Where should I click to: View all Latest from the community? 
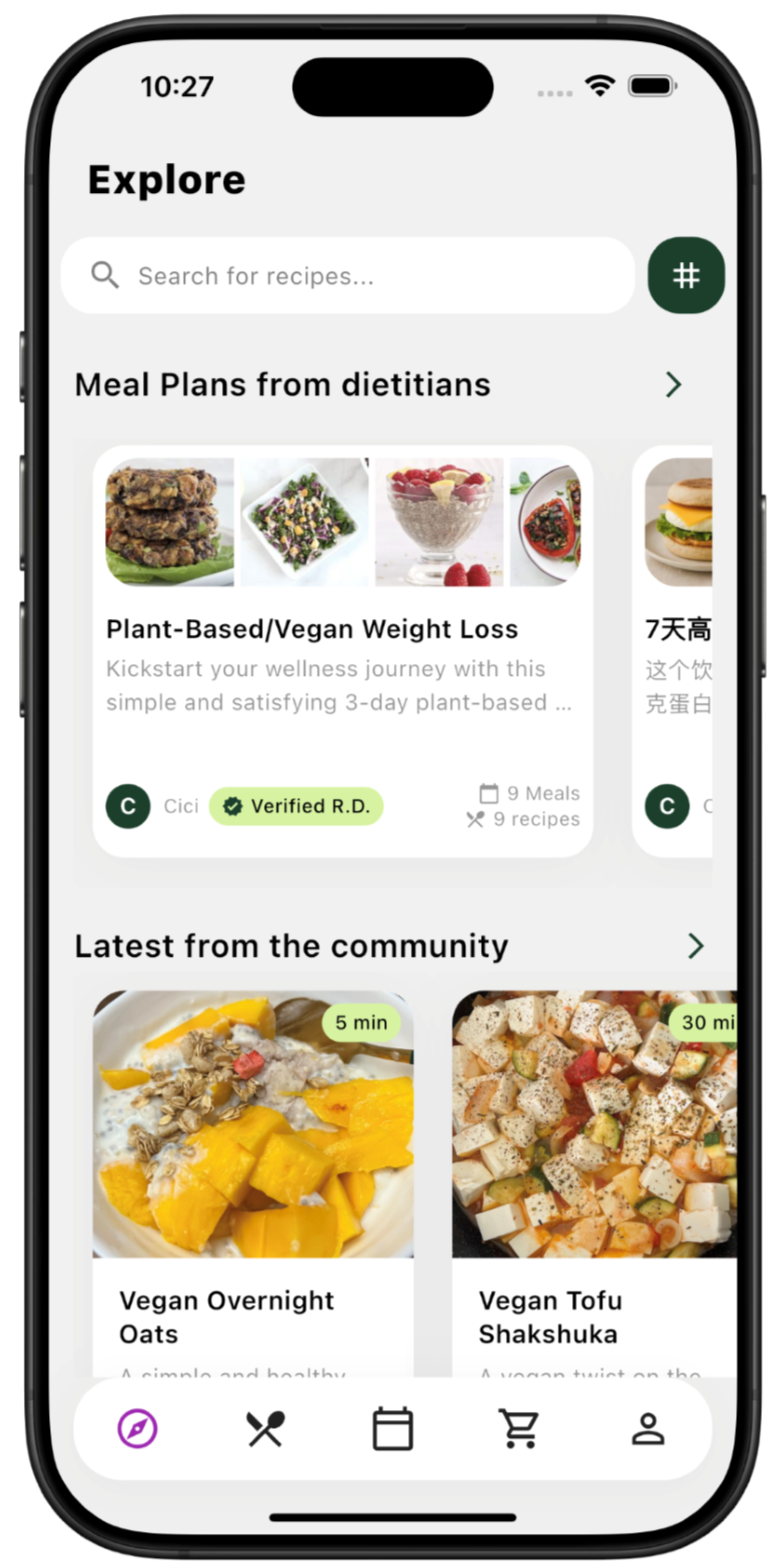pos(695,946)
